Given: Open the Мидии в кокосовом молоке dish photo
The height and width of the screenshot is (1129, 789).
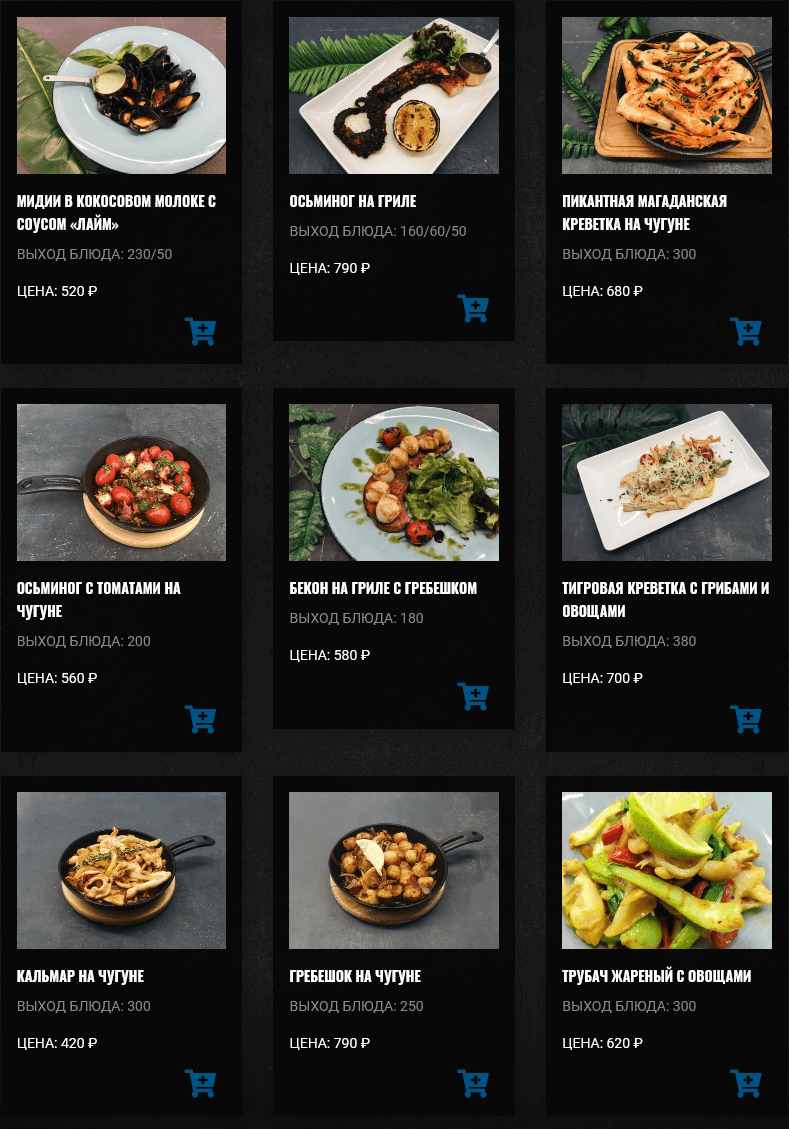Looking at the screenshot, I should pyautogui.click(x=121, y=95).
